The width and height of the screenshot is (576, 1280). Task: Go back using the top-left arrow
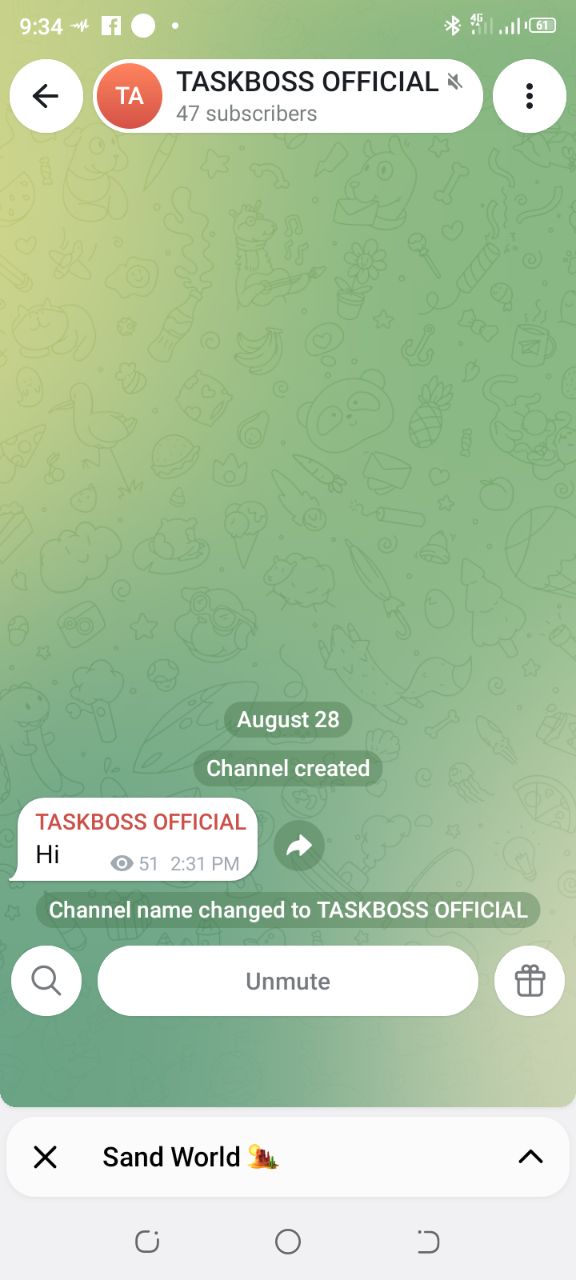[46, 96]
